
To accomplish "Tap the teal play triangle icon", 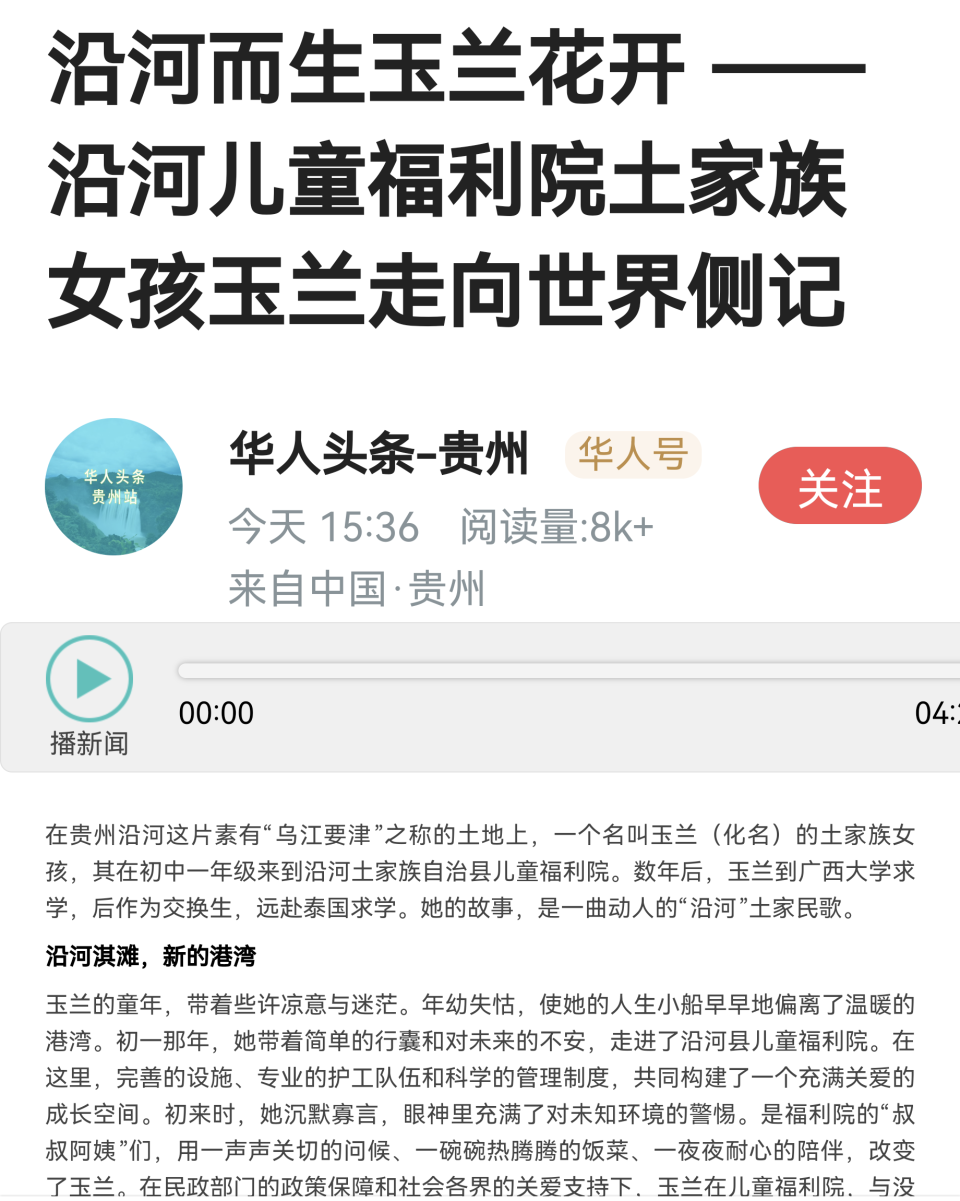I will pos(89,677).
